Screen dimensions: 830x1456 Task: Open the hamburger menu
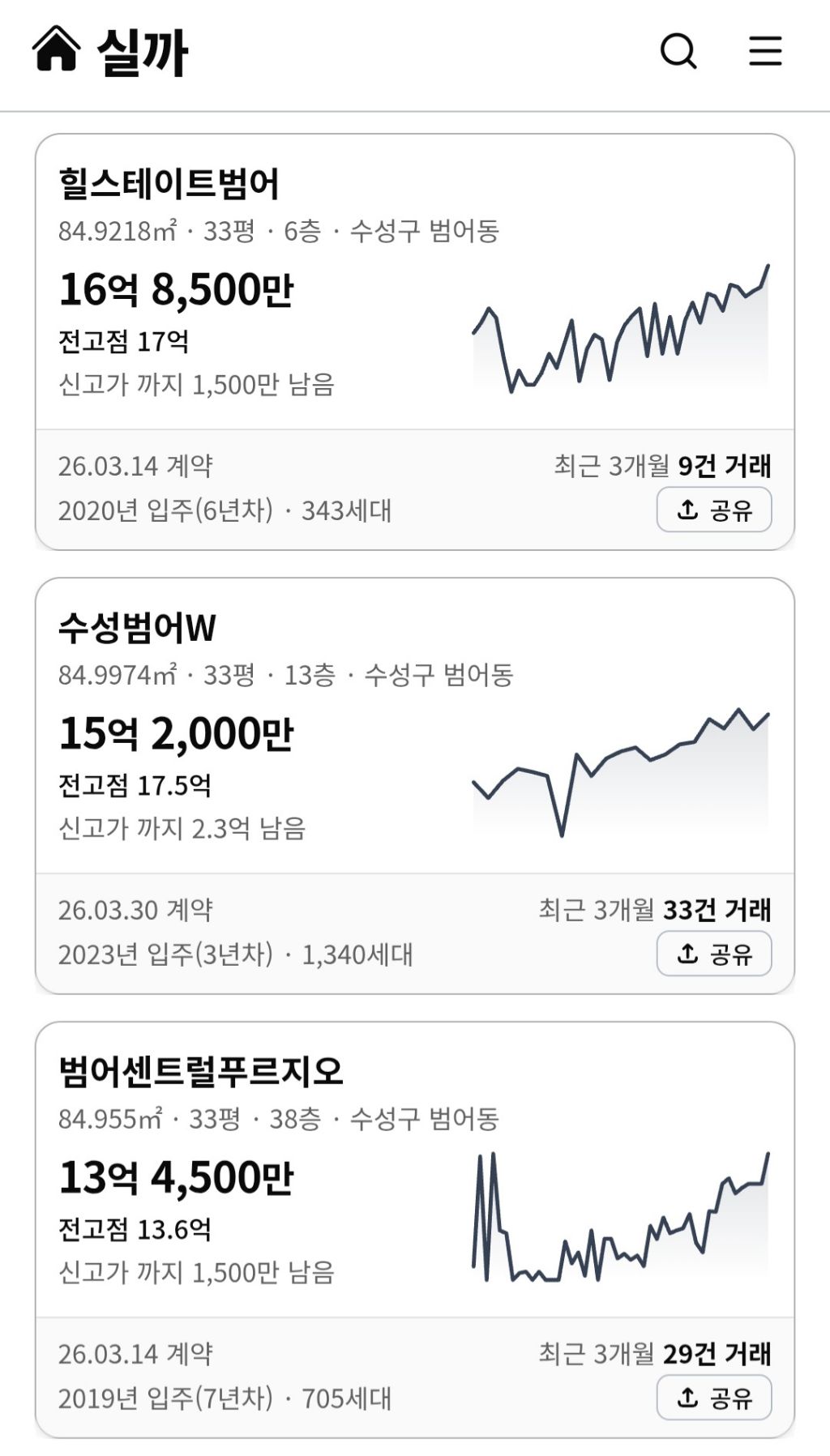click(x=765, y=51)
